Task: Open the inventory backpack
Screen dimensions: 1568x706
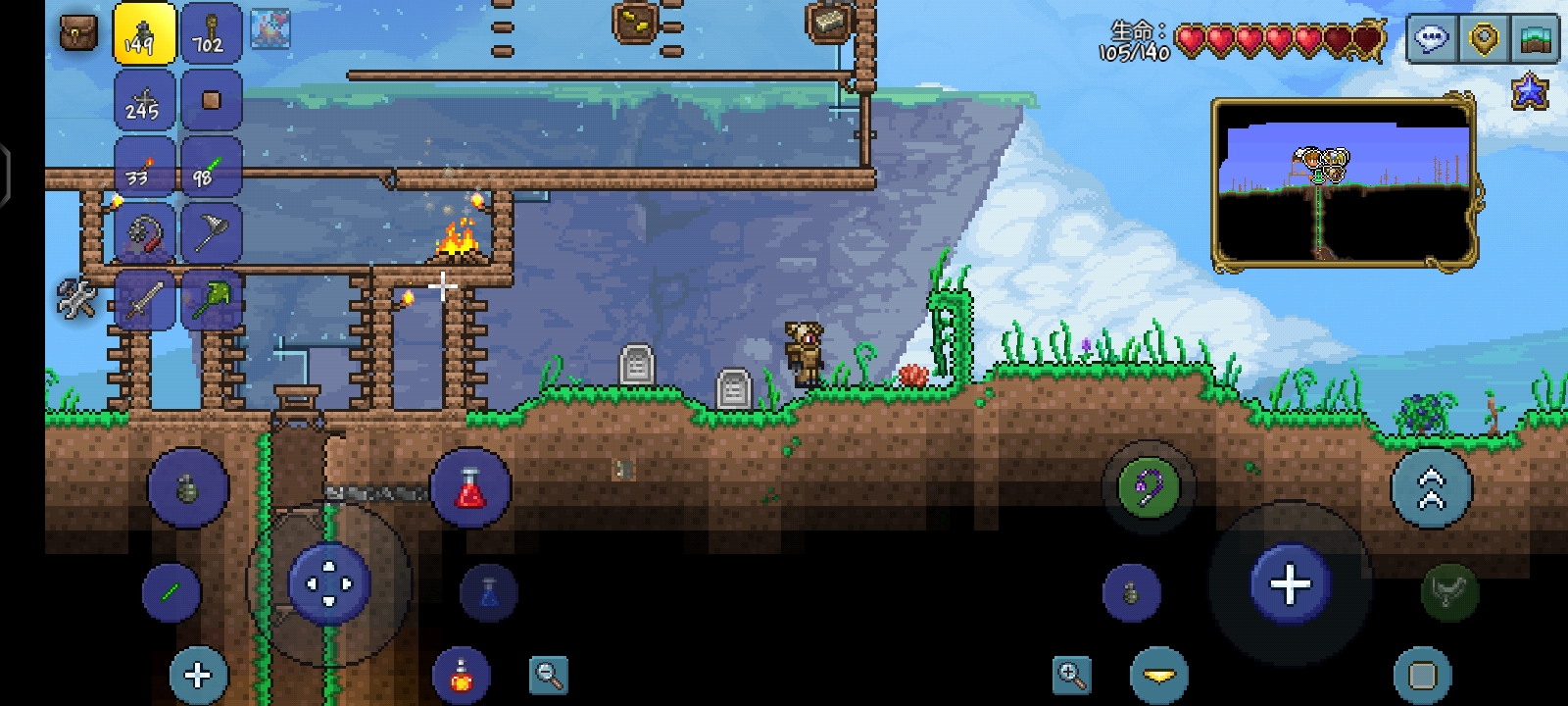Action: pos(78,33)
